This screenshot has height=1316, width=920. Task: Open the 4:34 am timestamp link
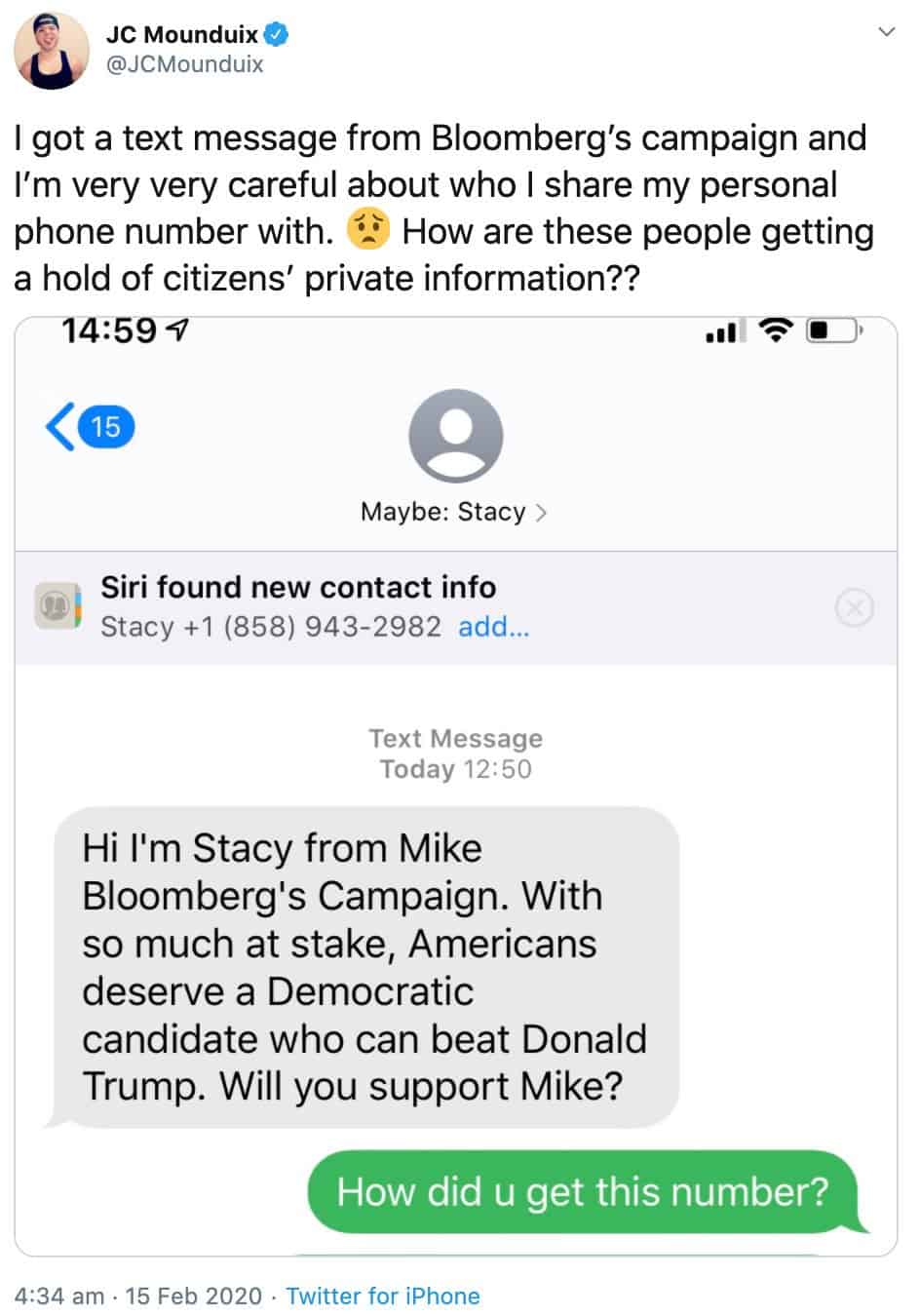point(137,1296)
